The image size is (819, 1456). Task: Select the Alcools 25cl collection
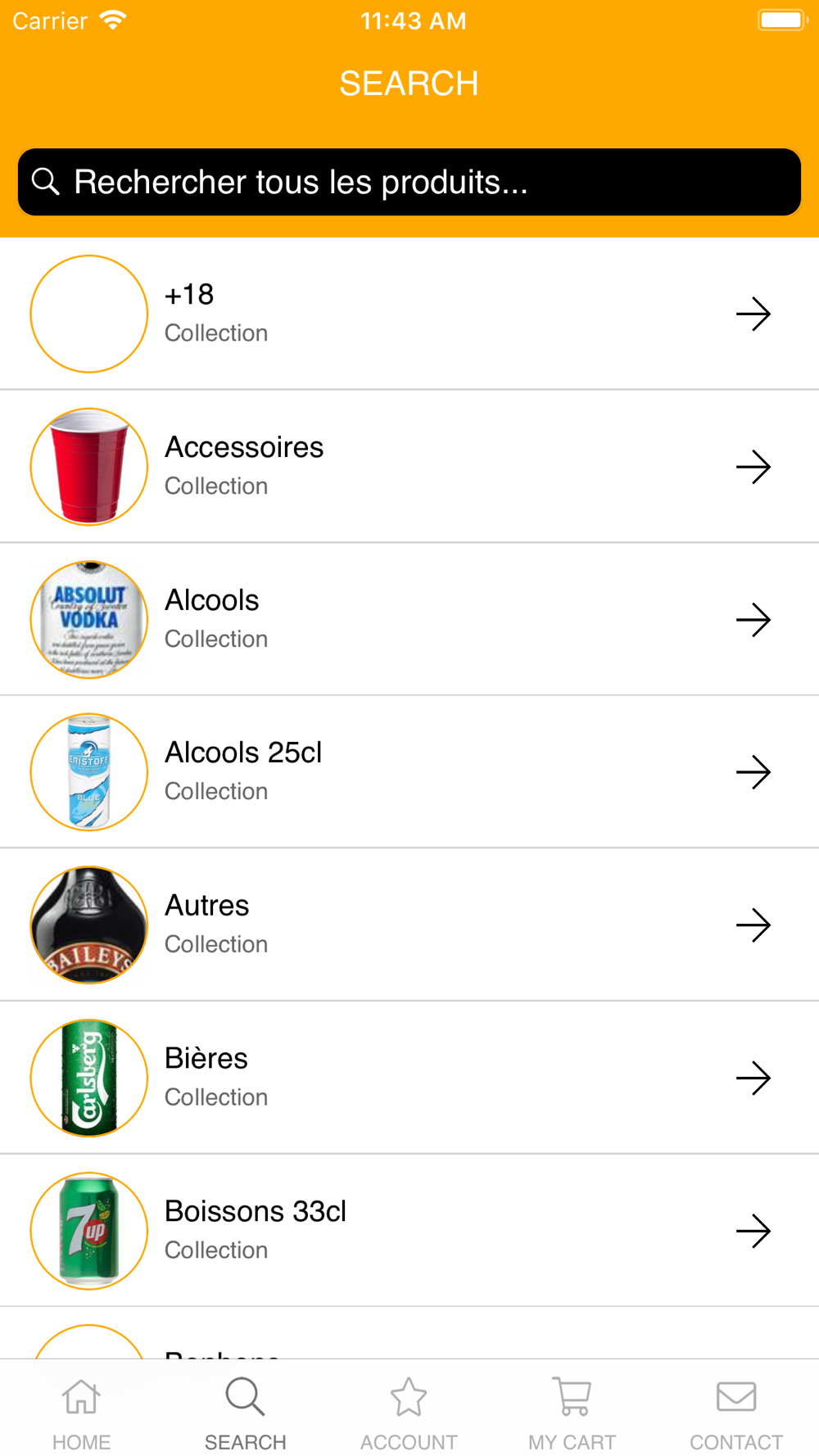(409, 771)
